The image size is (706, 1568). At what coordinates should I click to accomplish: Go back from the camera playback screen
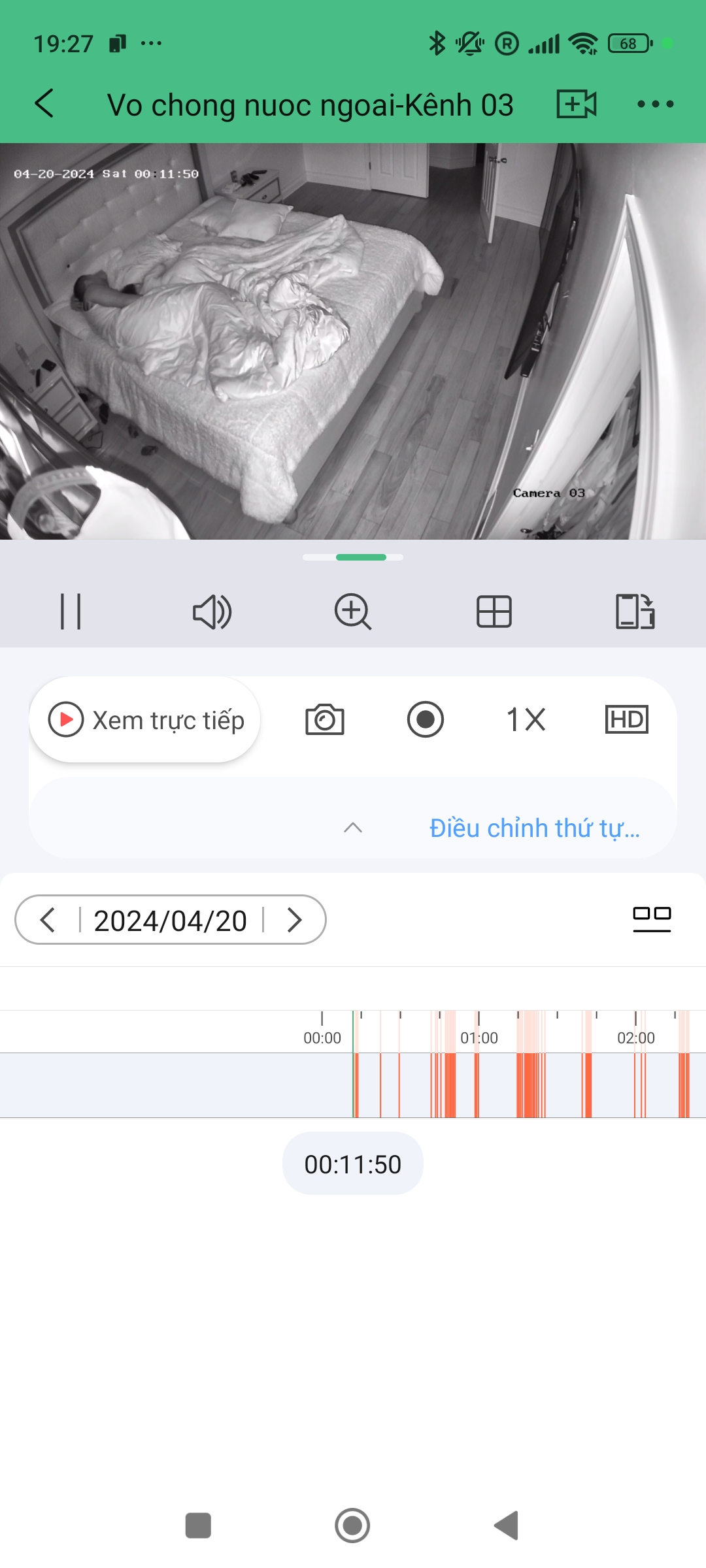click(44, 104)
